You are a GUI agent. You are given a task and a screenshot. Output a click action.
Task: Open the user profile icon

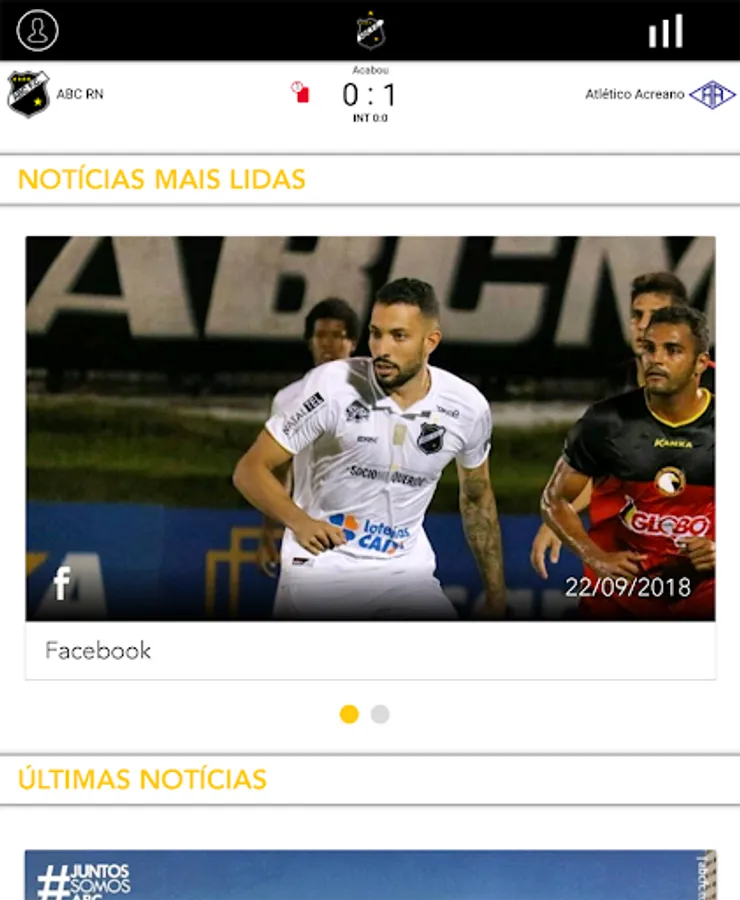pos(38,31)
